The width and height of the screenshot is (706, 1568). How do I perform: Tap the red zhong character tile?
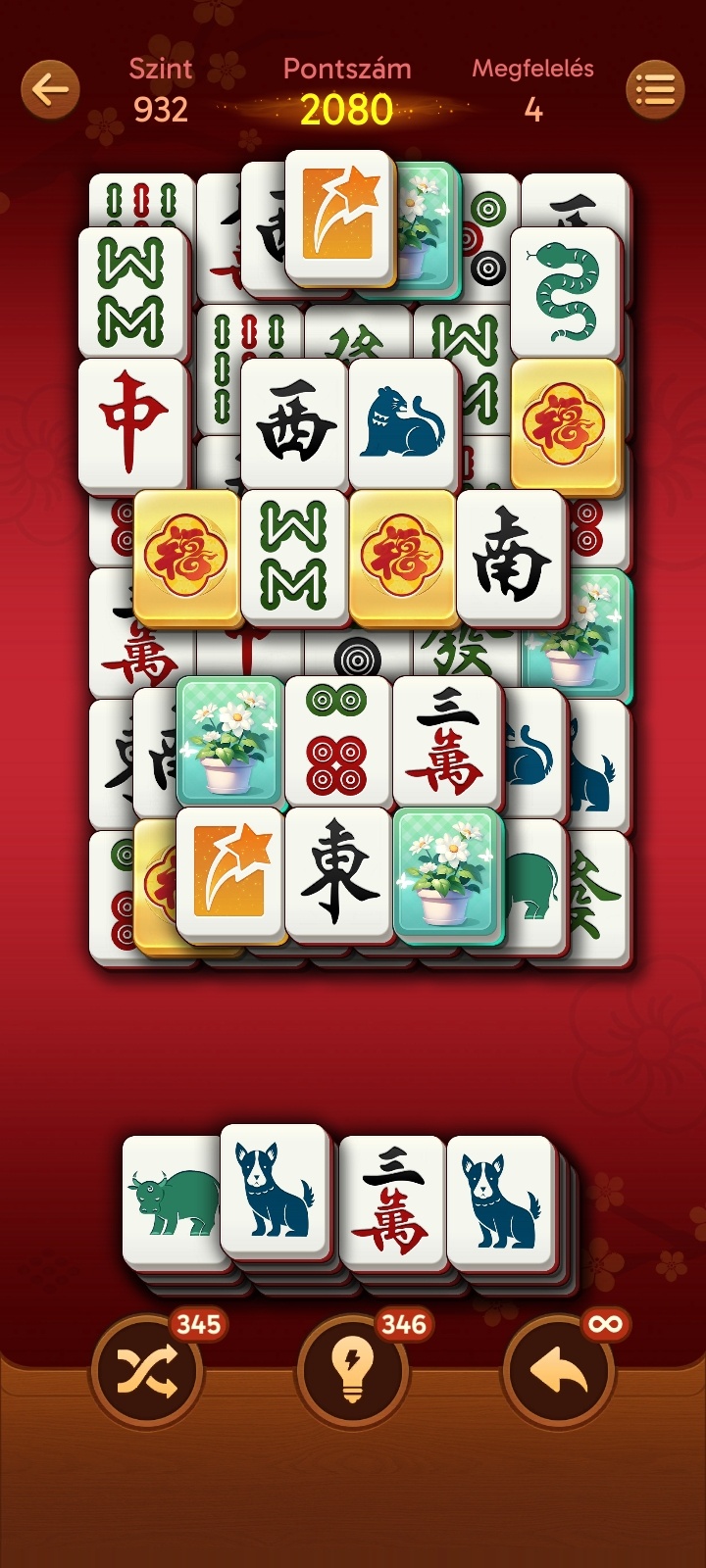click(x=132, y=422)
